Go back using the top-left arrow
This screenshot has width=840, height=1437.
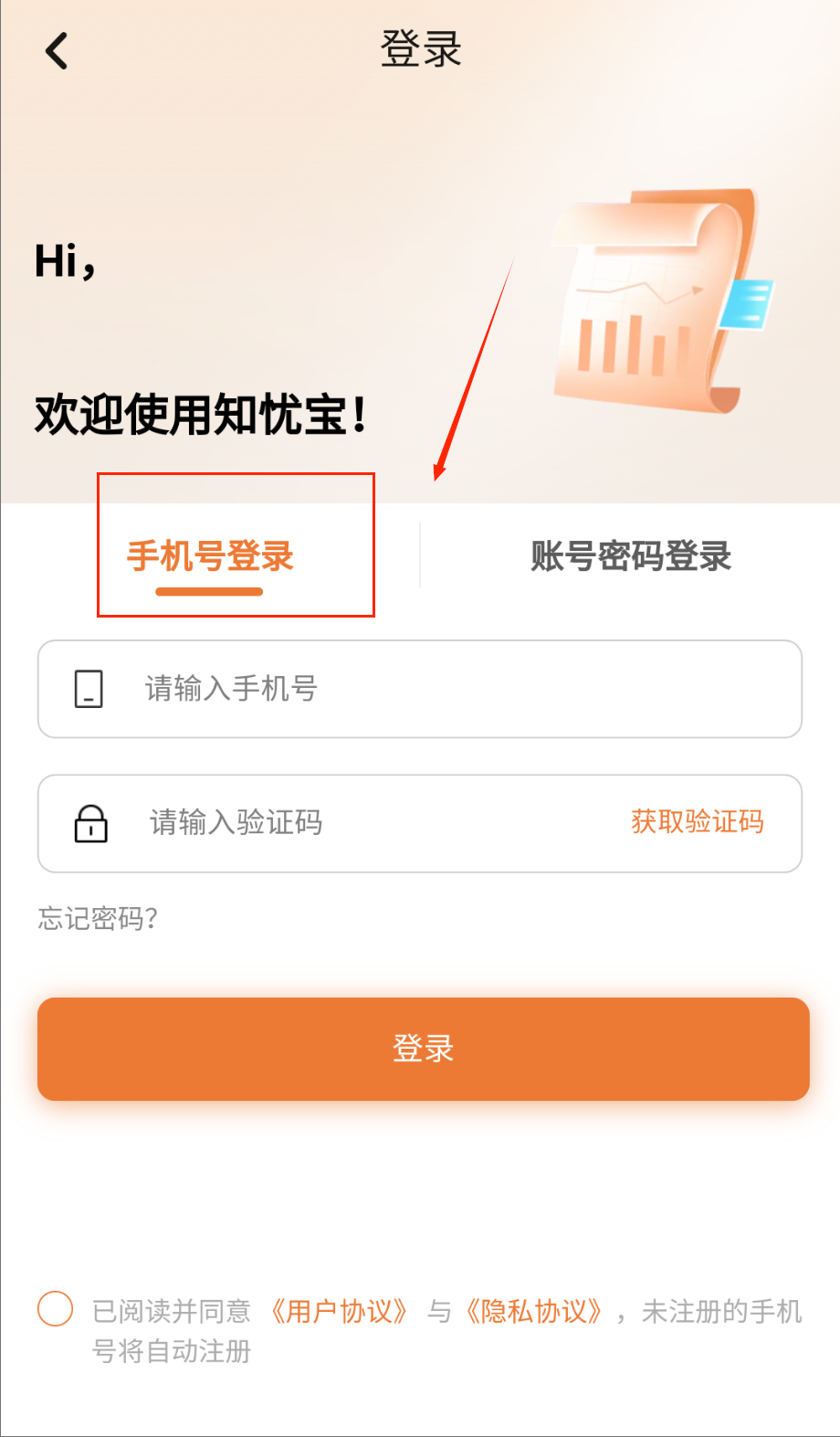57,51
